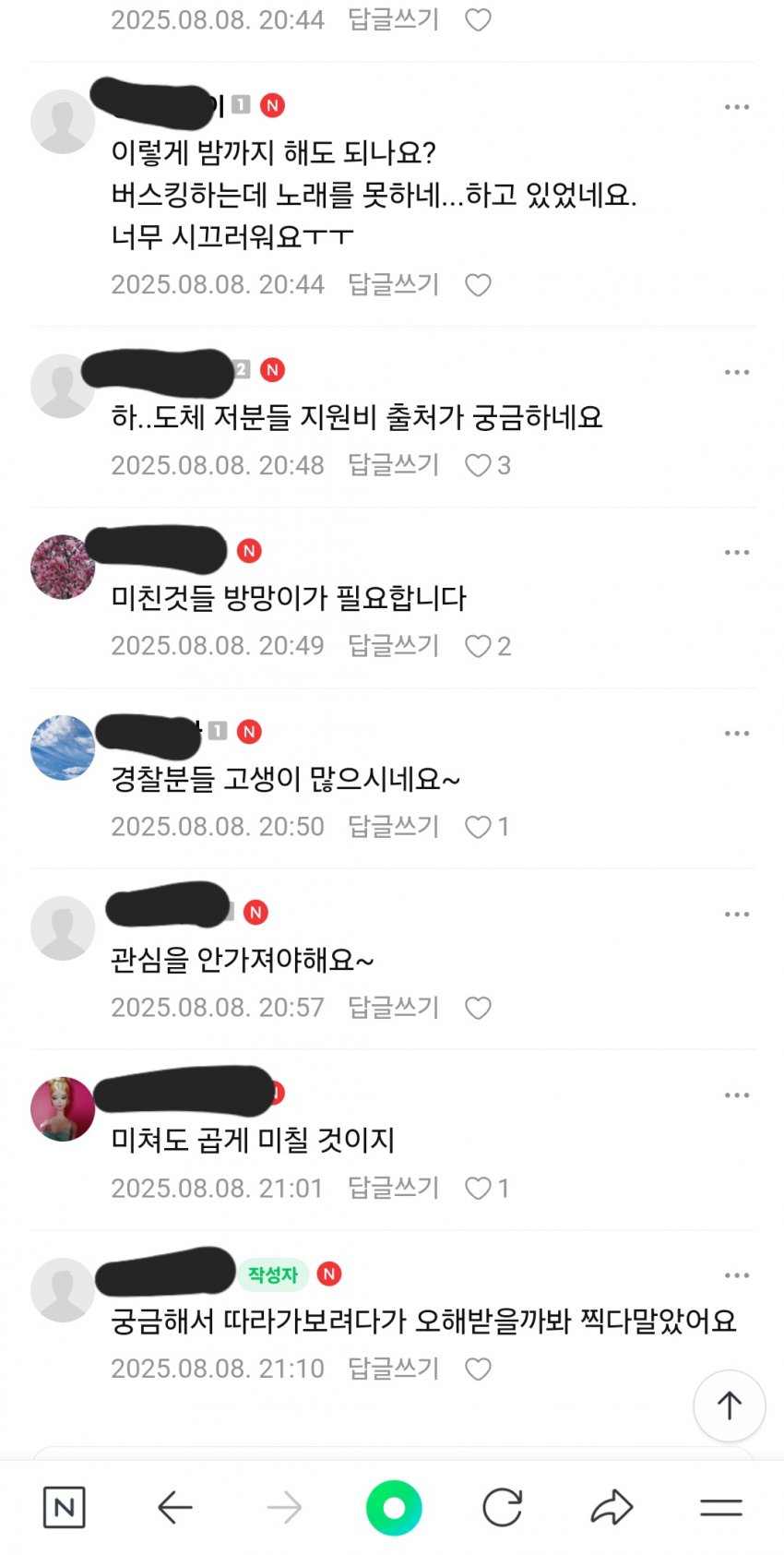
Task: Like the 관심을 안가져야해요 comment
Action: click(x=478, y=1008)
